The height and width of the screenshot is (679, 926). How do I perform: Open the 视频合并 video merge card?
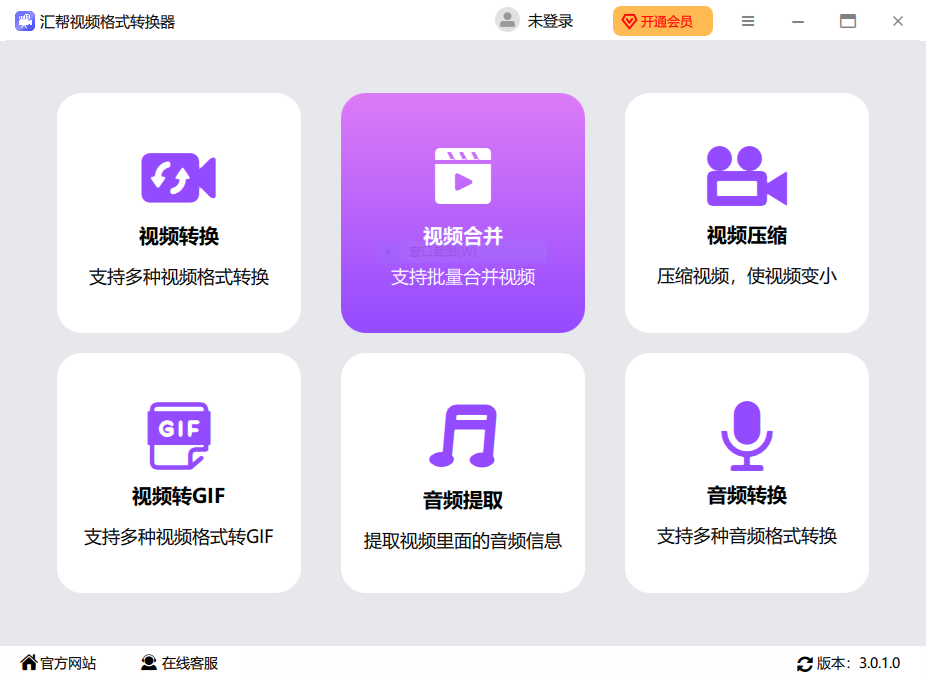tap(462, 213)
